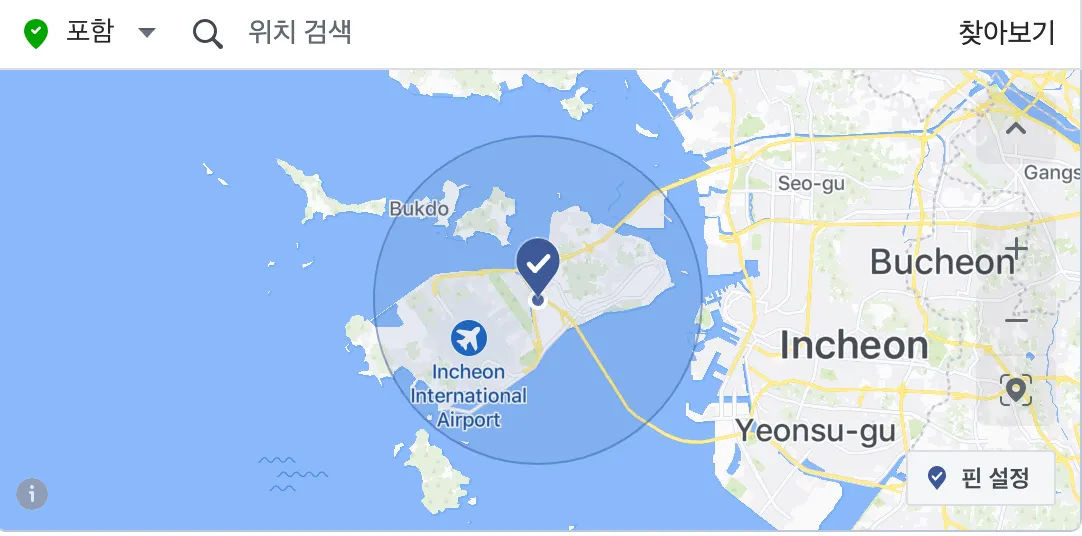Open the map info icon
The image size is (1082, 536).
click(x=32, y=493)
